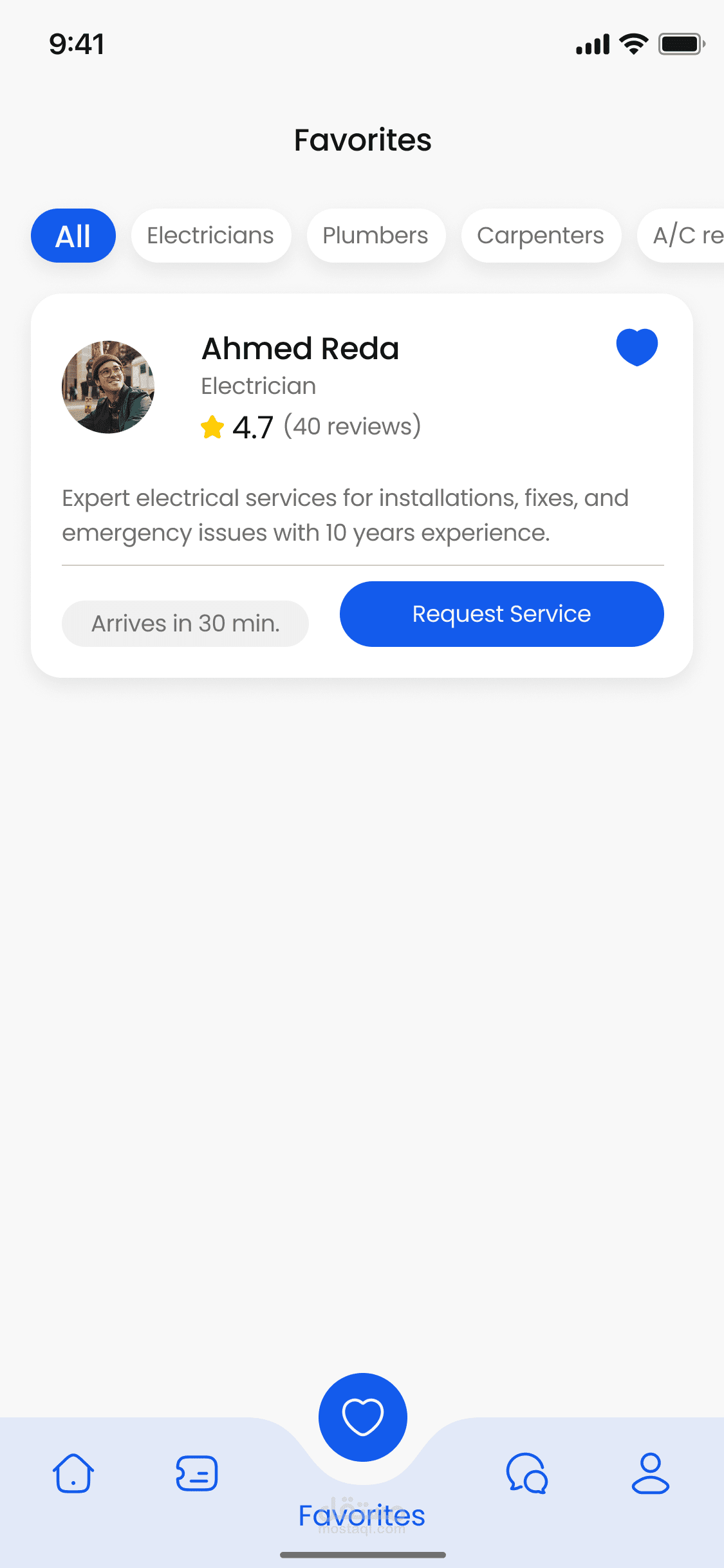Open Ahmed Reda's profile photo
This screenshot has height=1568, width=724.
108,387
